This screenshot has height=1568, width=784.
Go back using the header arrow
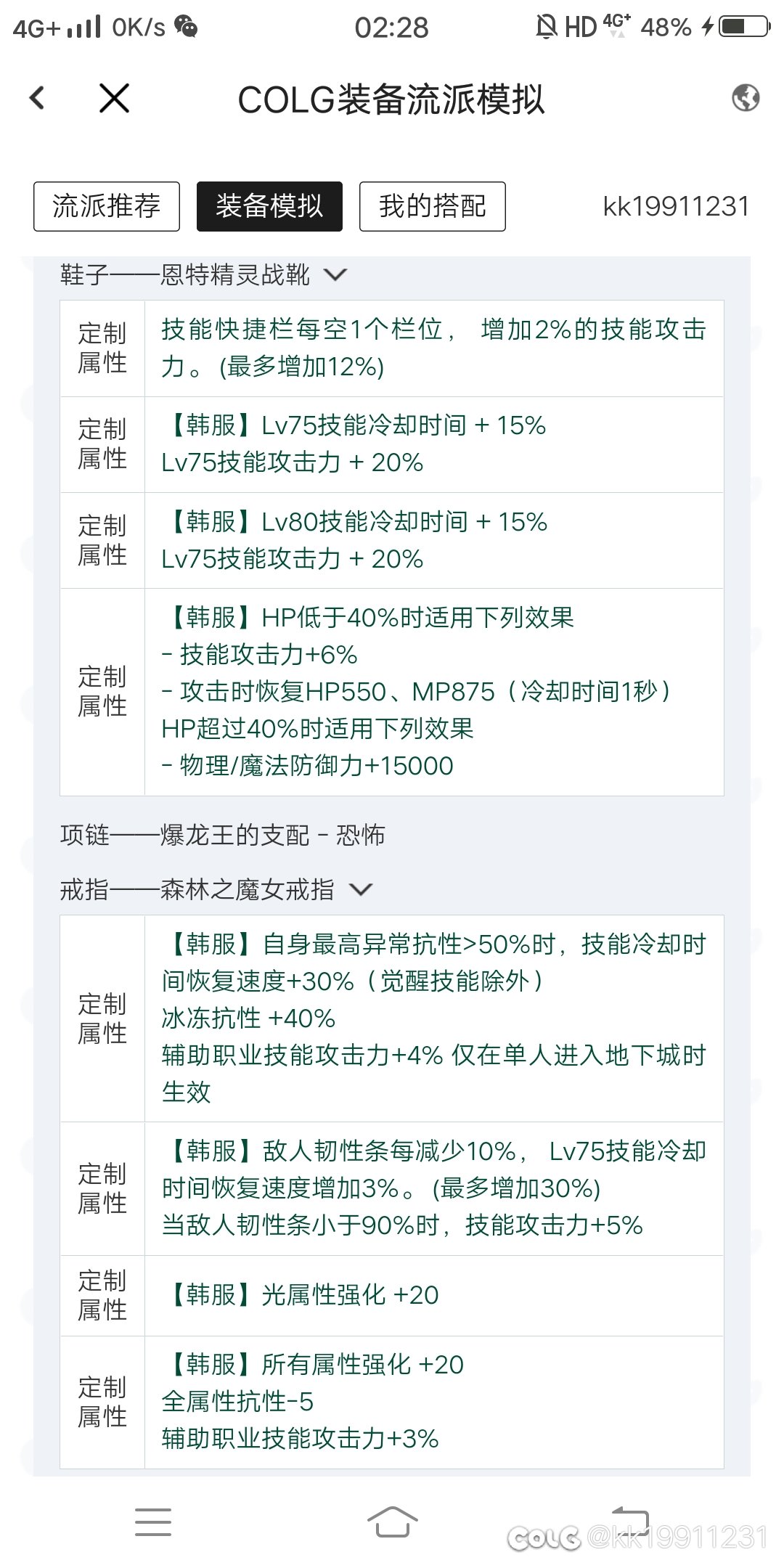37,98
